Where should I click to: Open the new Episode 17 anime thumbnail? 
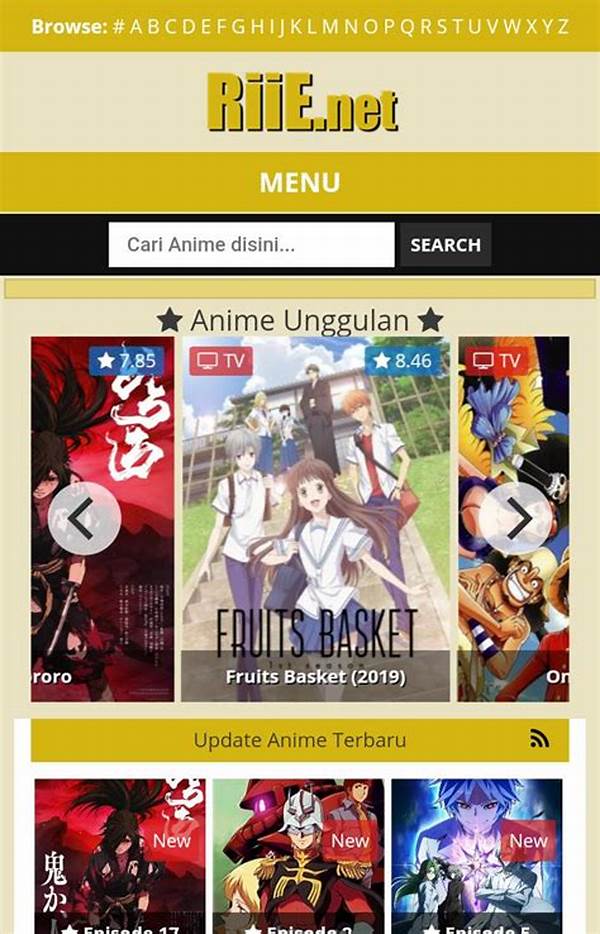119,855
